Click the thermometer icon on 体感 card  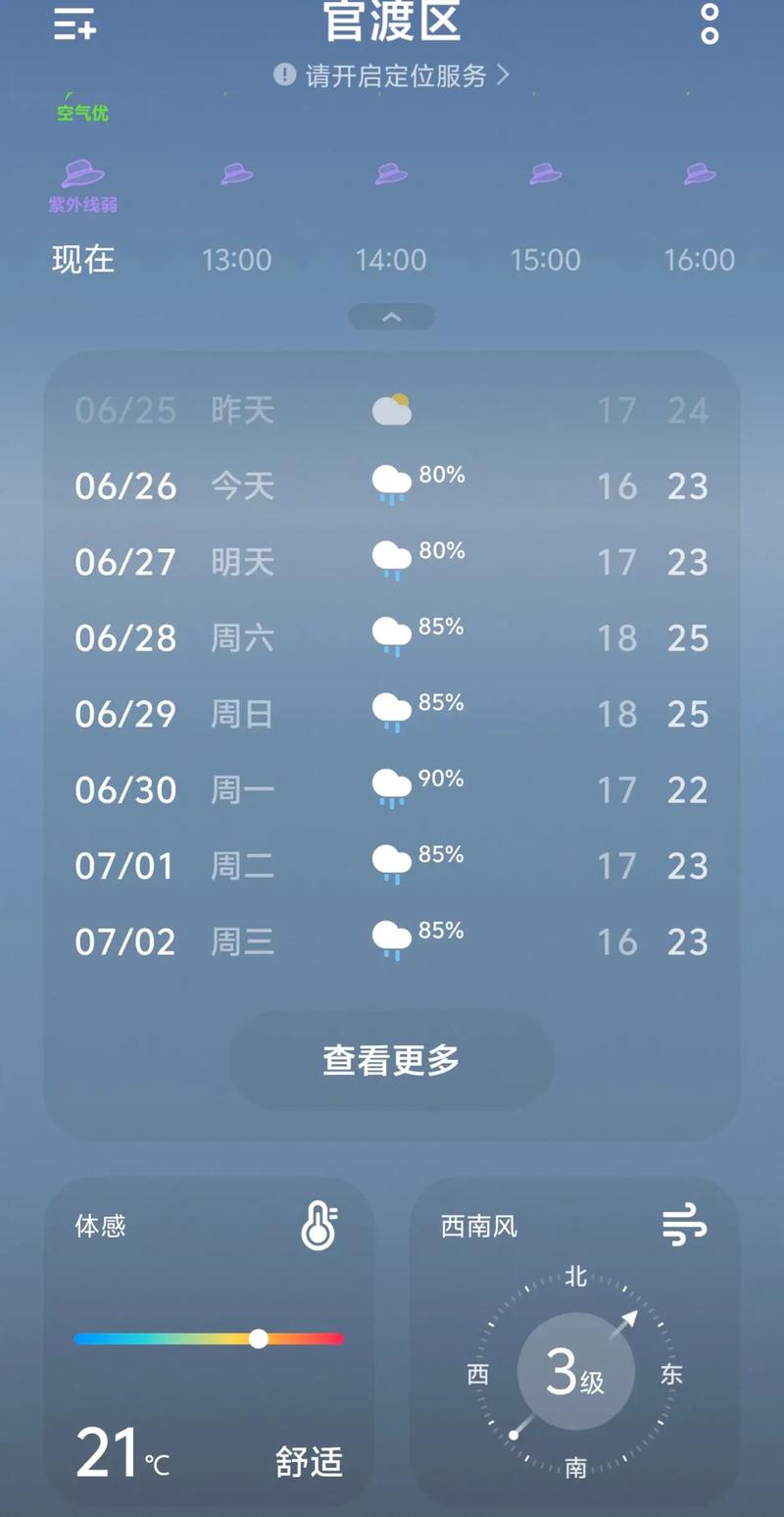coord(317,1225)
